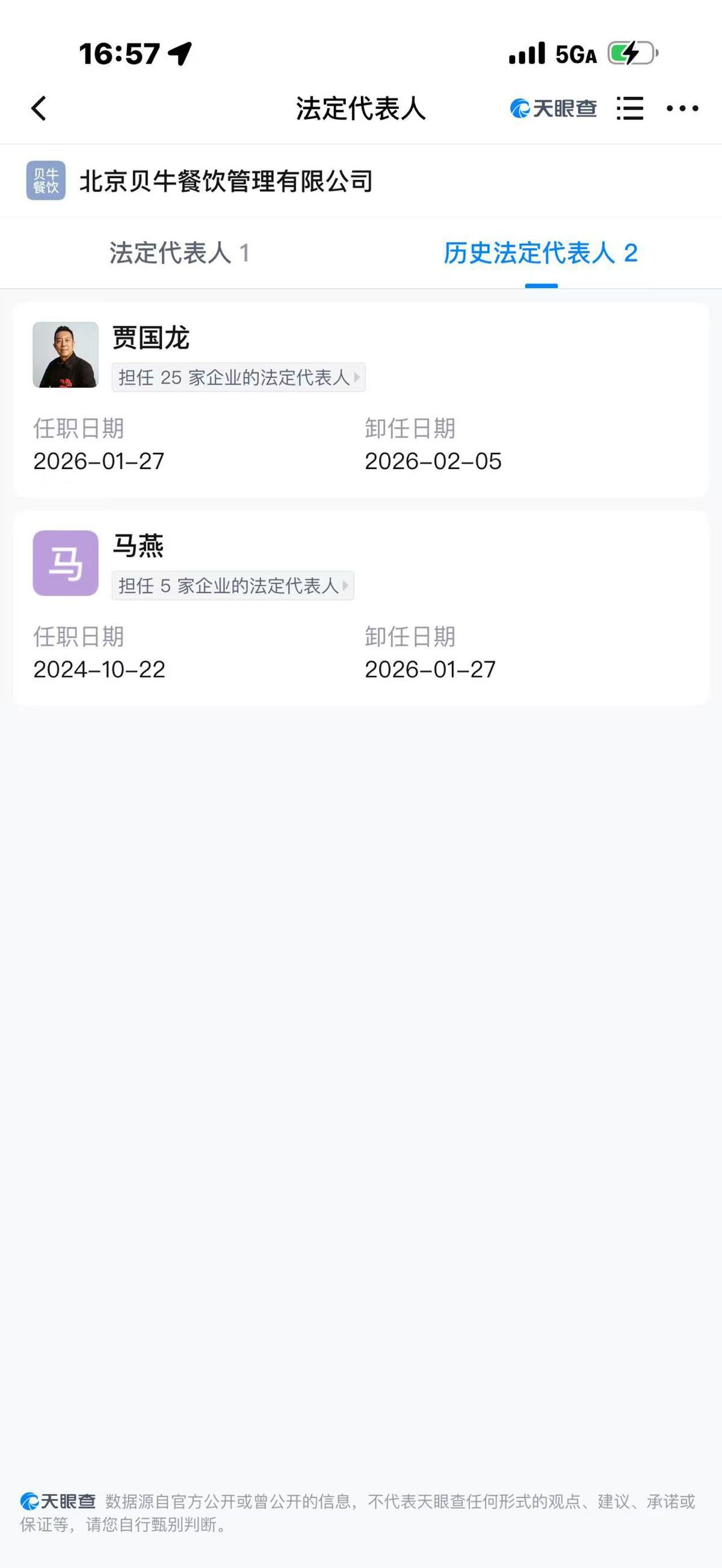The height and width of the screenshot is (1568, 722).
Task: View 马燕's 5 companies as legal representative
Action: click(232, 586)
